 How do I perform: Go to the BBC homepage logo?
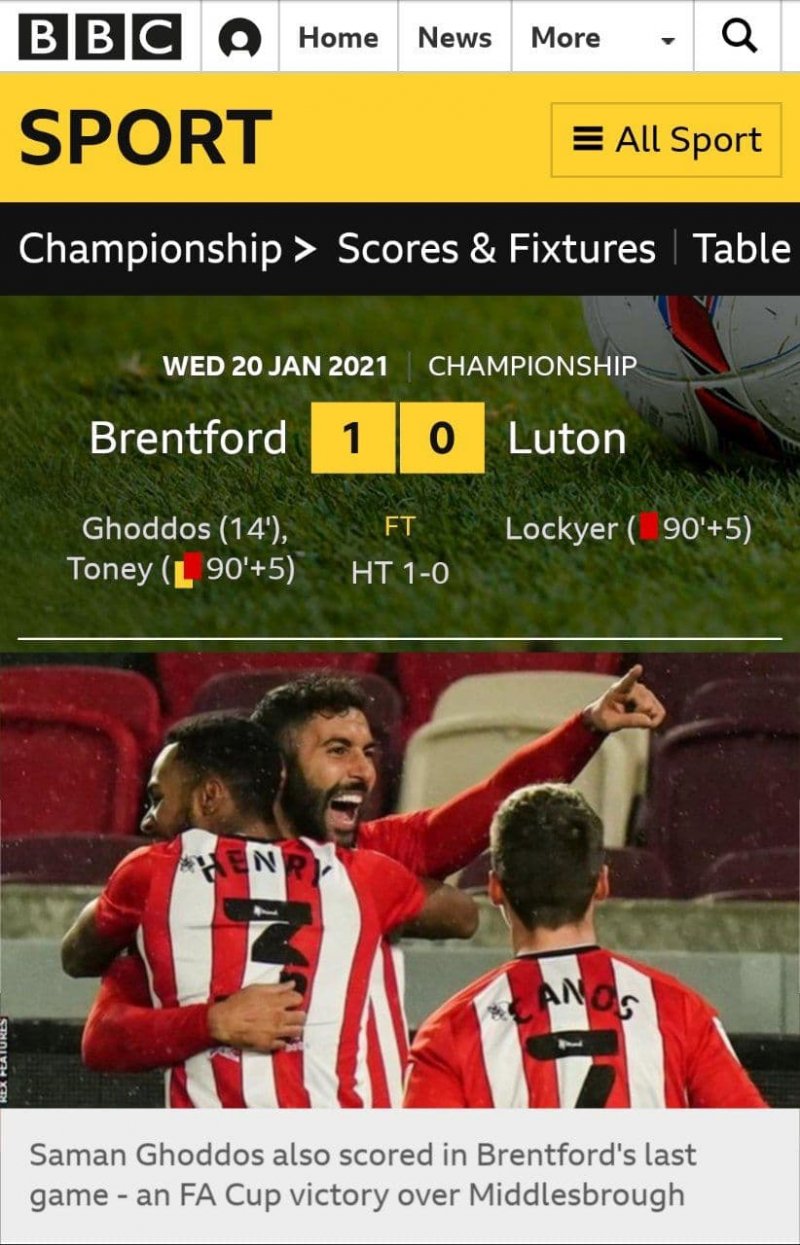(x=100, y=37)
